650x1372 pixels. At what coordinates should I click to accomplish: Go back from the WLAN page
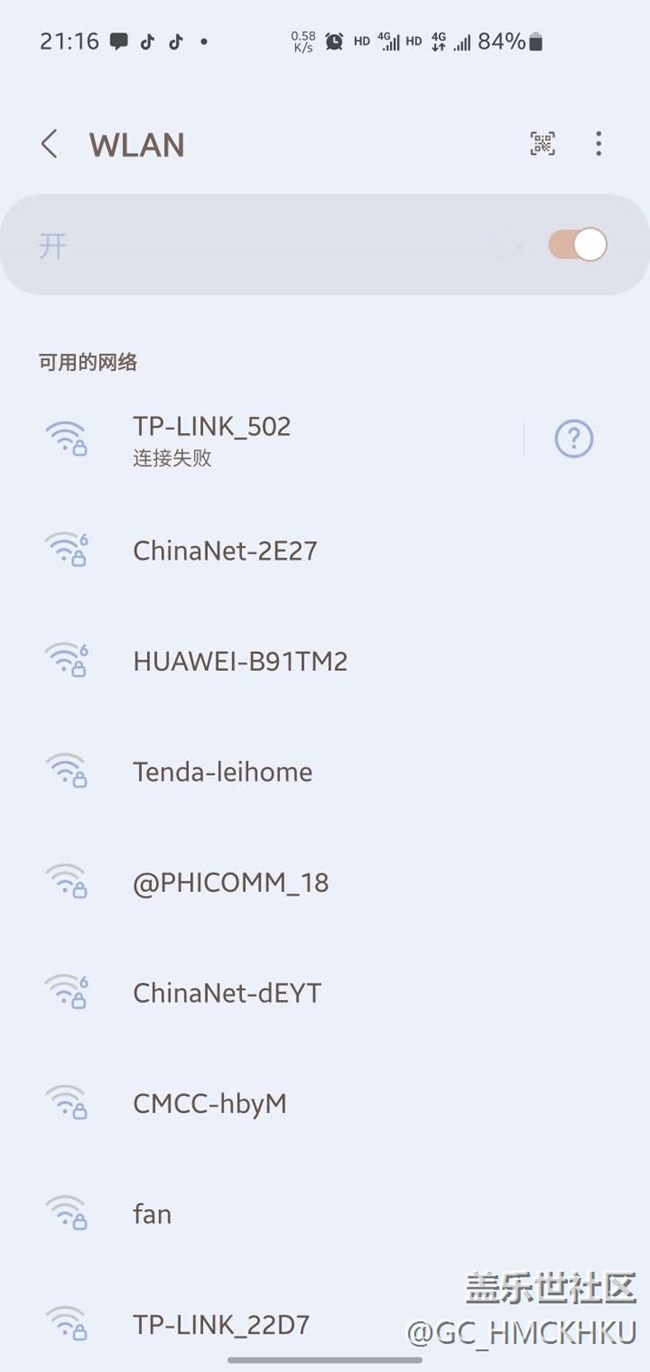(49, 144)
